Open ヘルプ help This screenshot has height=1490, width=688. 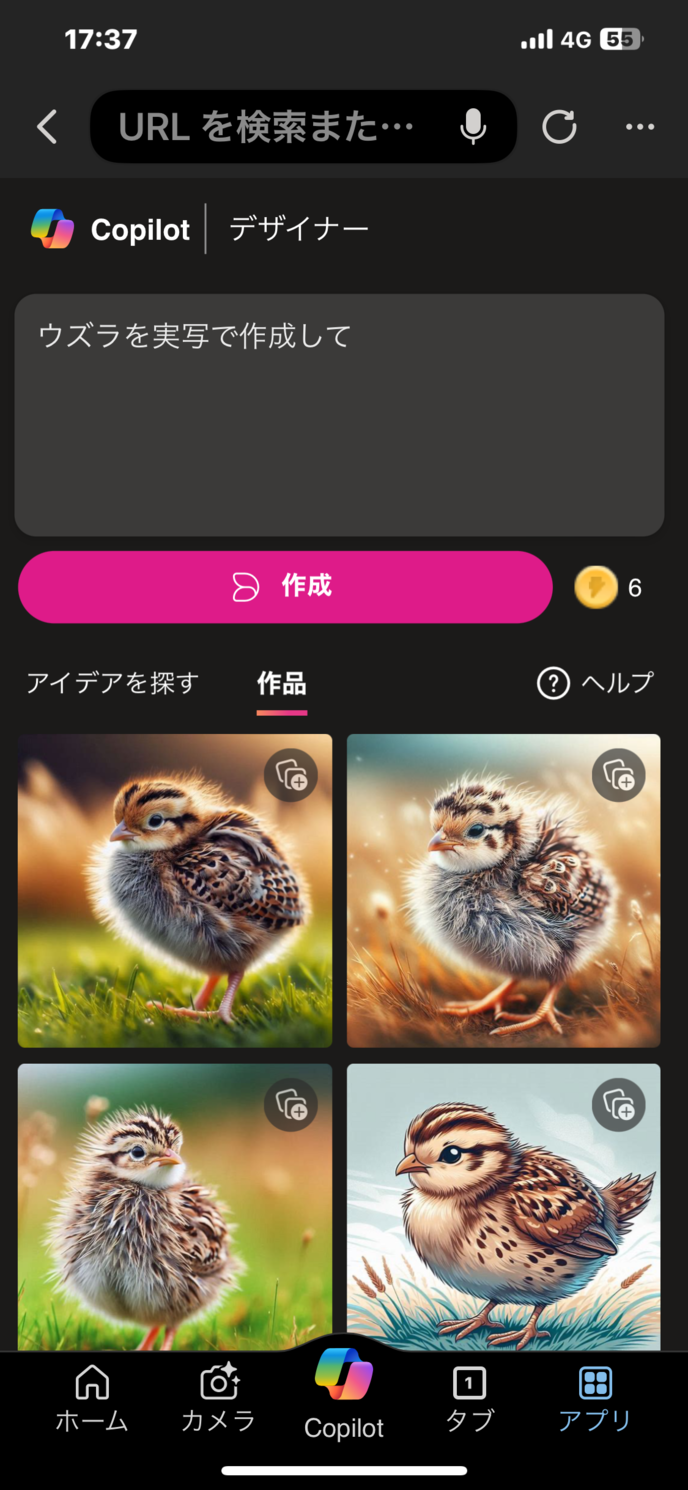(596, 683)
